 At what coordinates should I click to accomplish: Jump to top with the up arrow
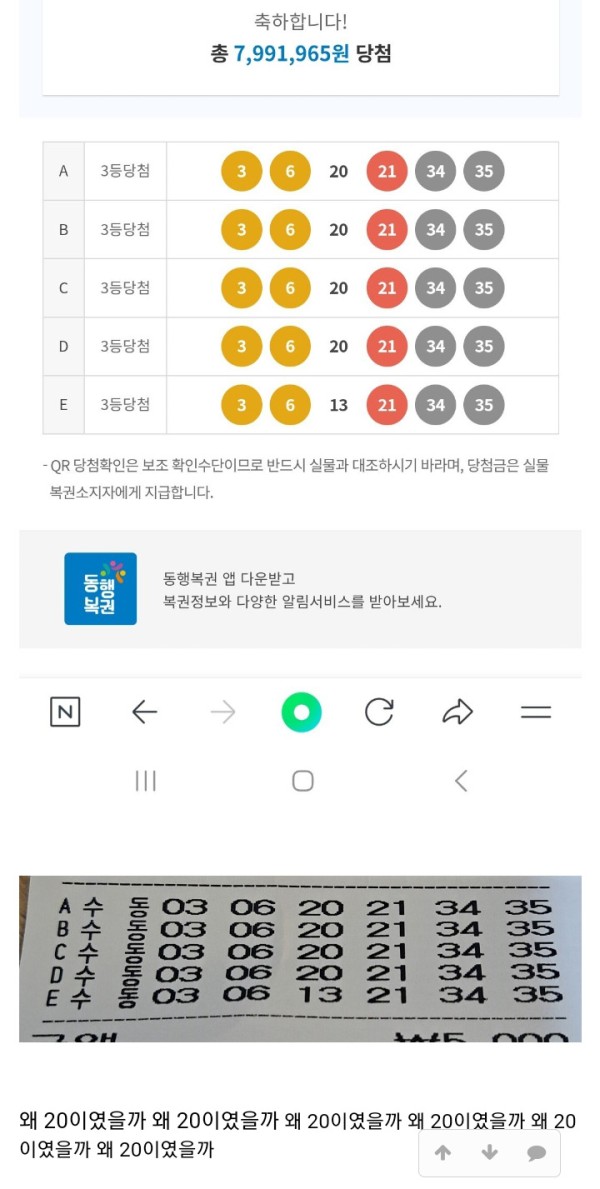pos(443,1153)
